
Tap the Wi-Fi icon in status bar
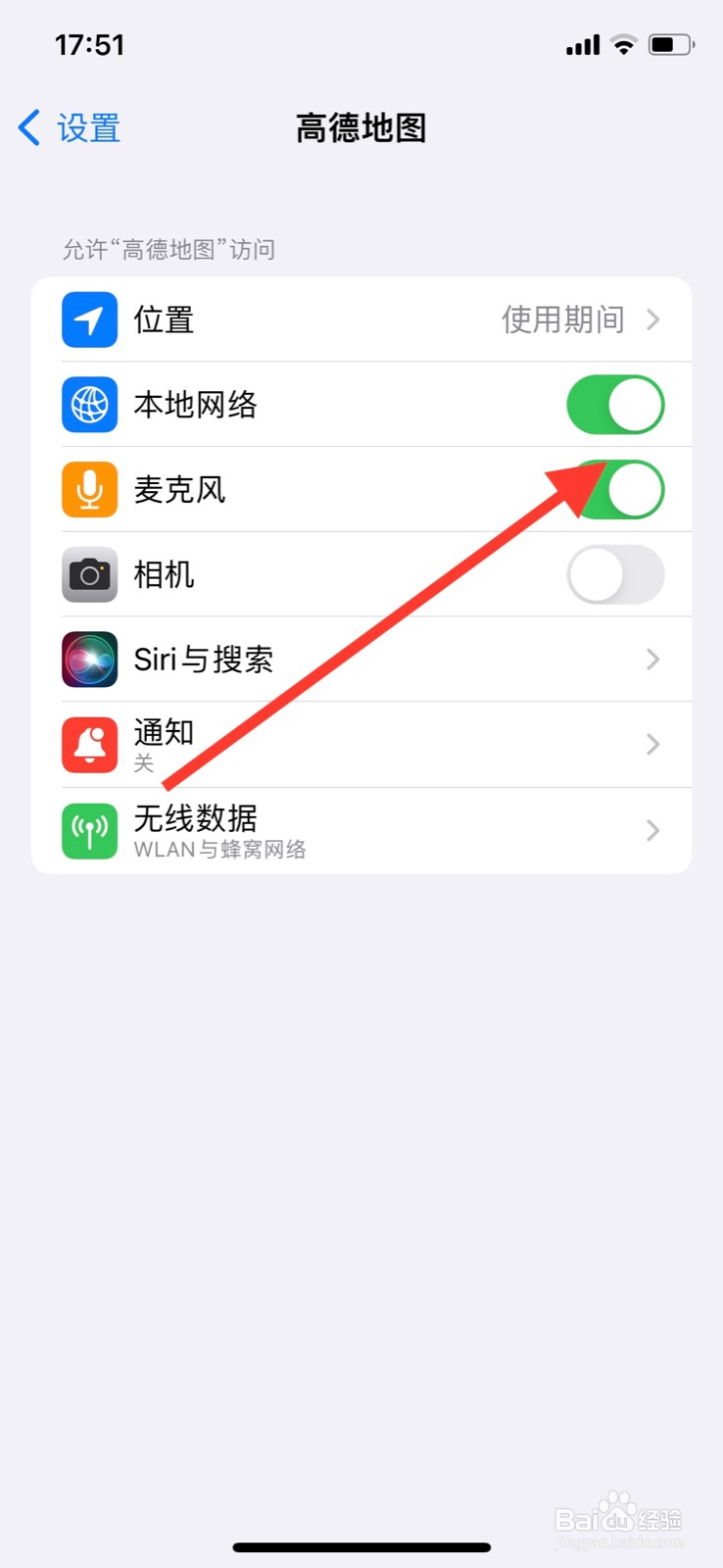tap(623, 43)
